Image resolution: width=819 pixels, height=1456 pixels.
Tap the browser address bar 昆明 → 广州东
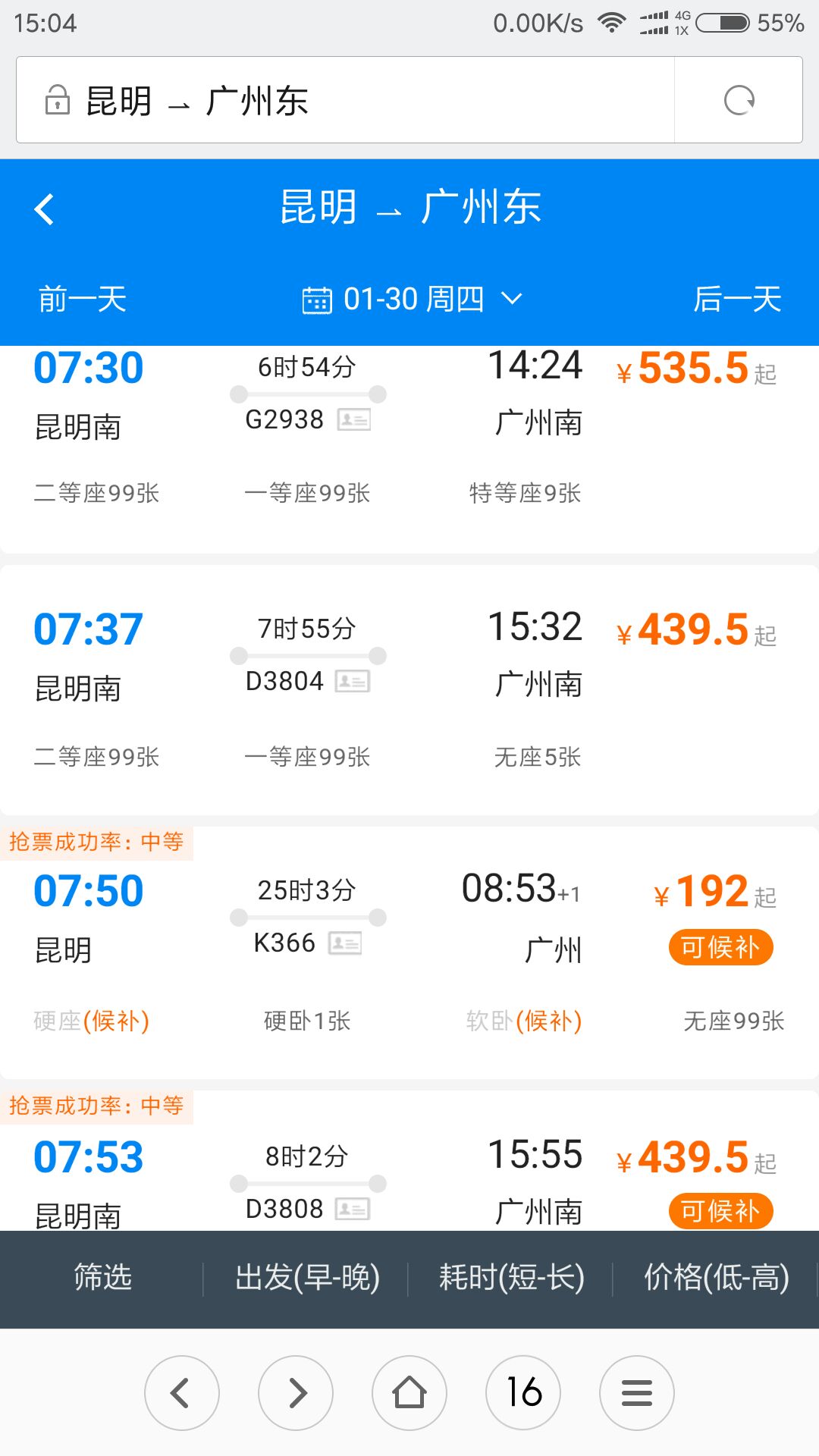[345, 99]
